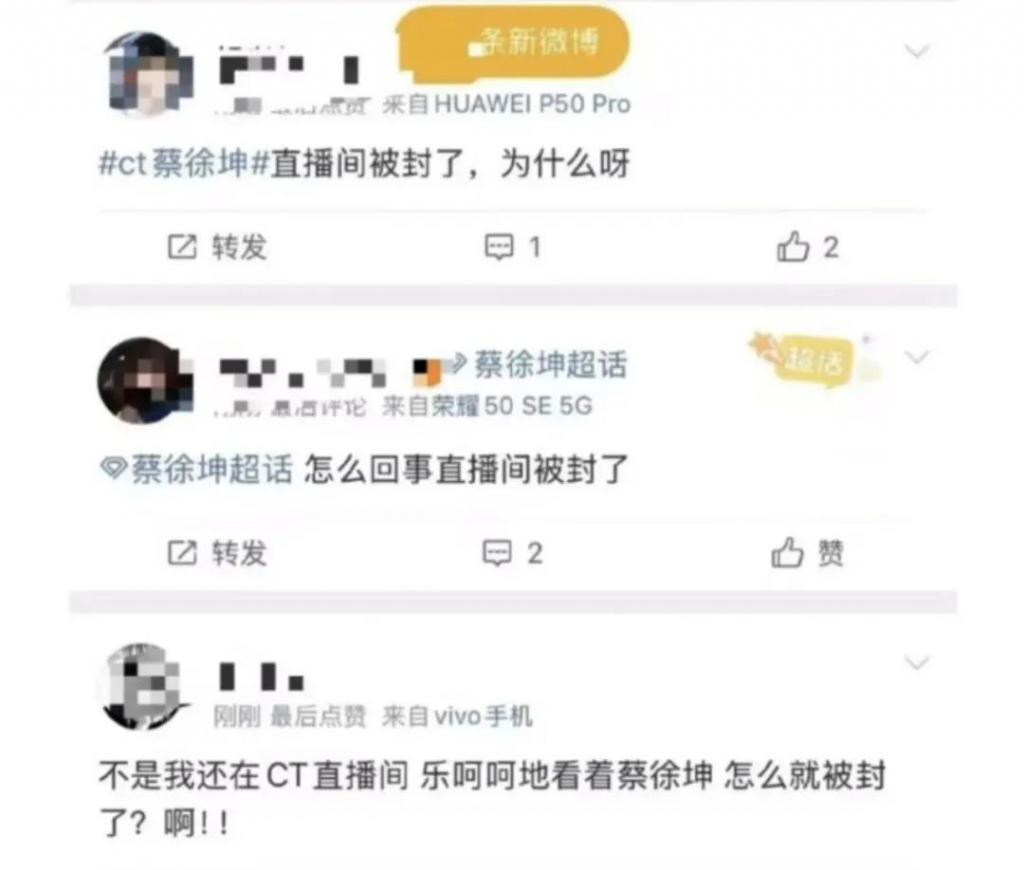Open comments on the HUAWEI P50 Pro post
This screenshot has height=870, width=1024.
pyautogui.click(x=512, y=247)
